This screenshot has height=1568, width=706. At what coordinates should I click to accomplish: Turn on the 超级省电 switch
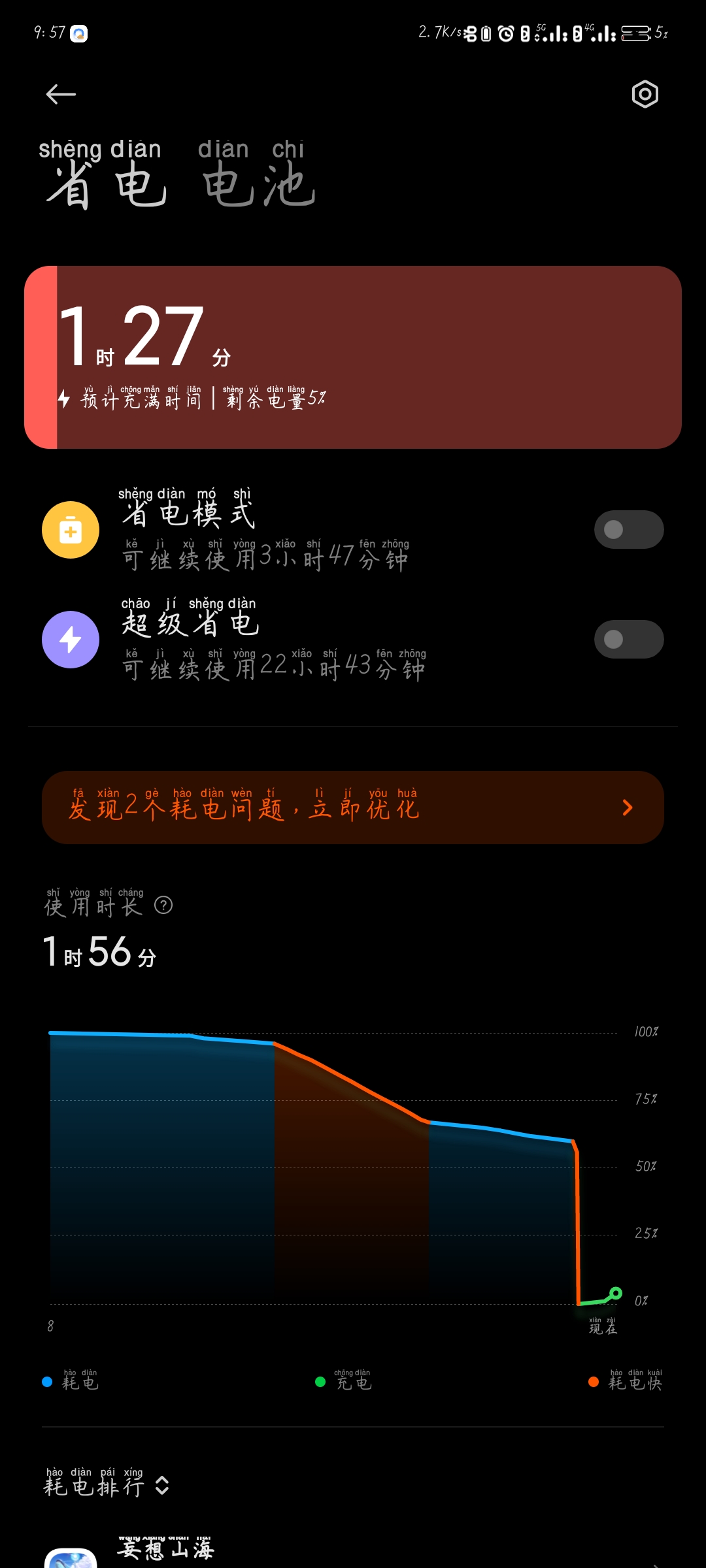(x=629, y=639)
